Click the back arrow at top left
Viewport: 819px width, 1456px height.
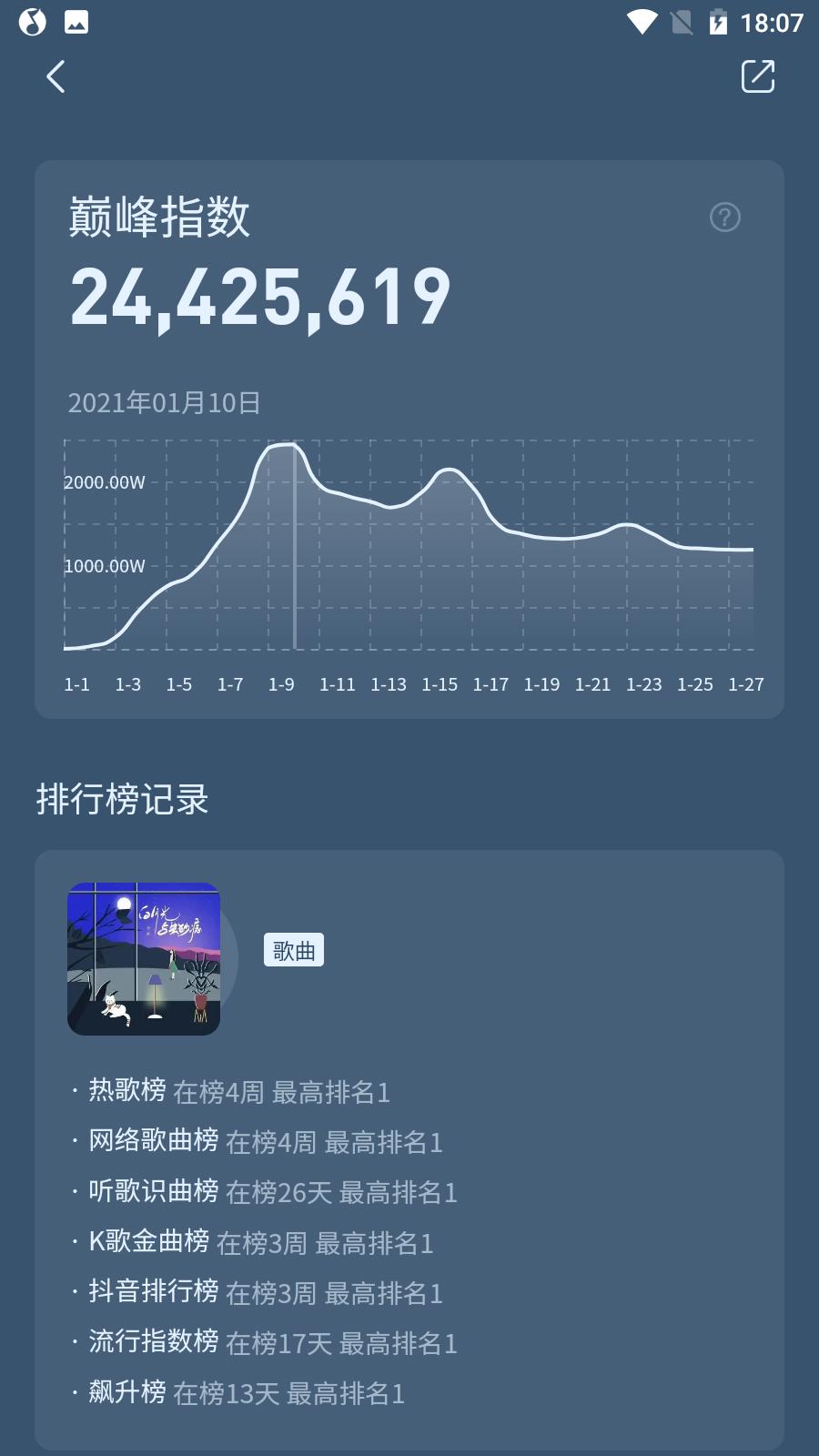(x=56, y=76)
